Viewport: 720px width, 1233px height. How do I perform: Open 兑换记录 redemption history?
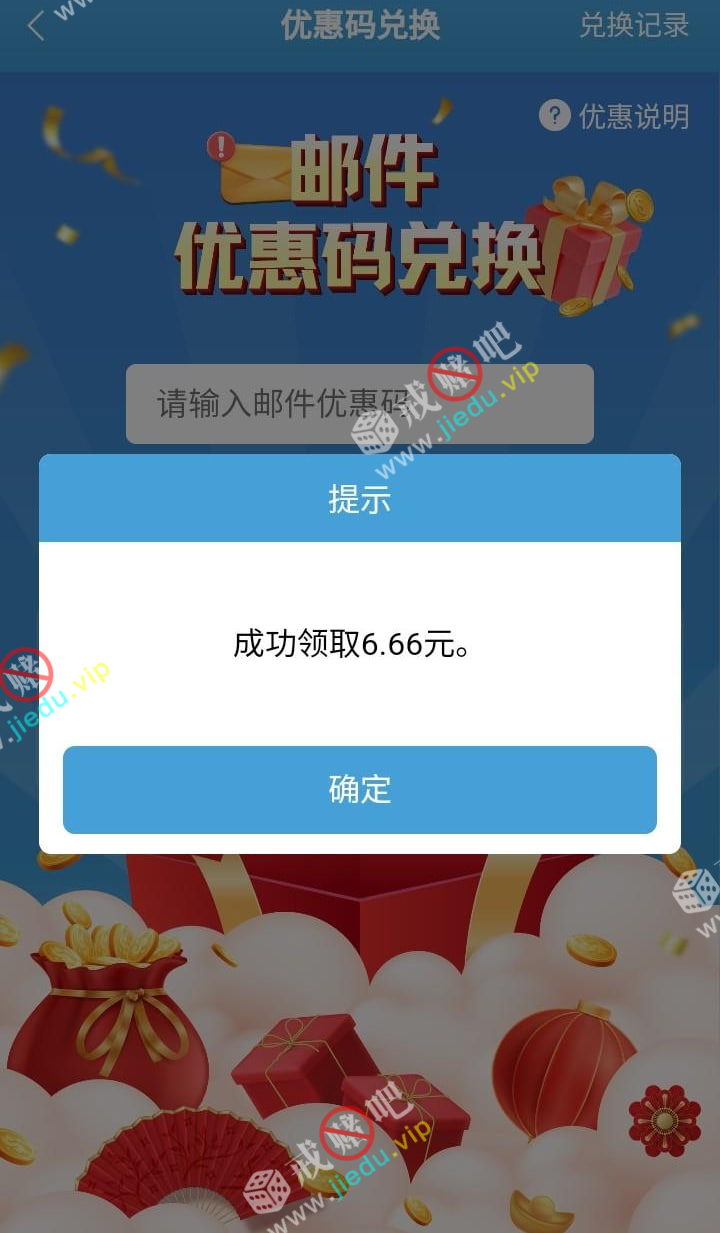pos(634,25)
